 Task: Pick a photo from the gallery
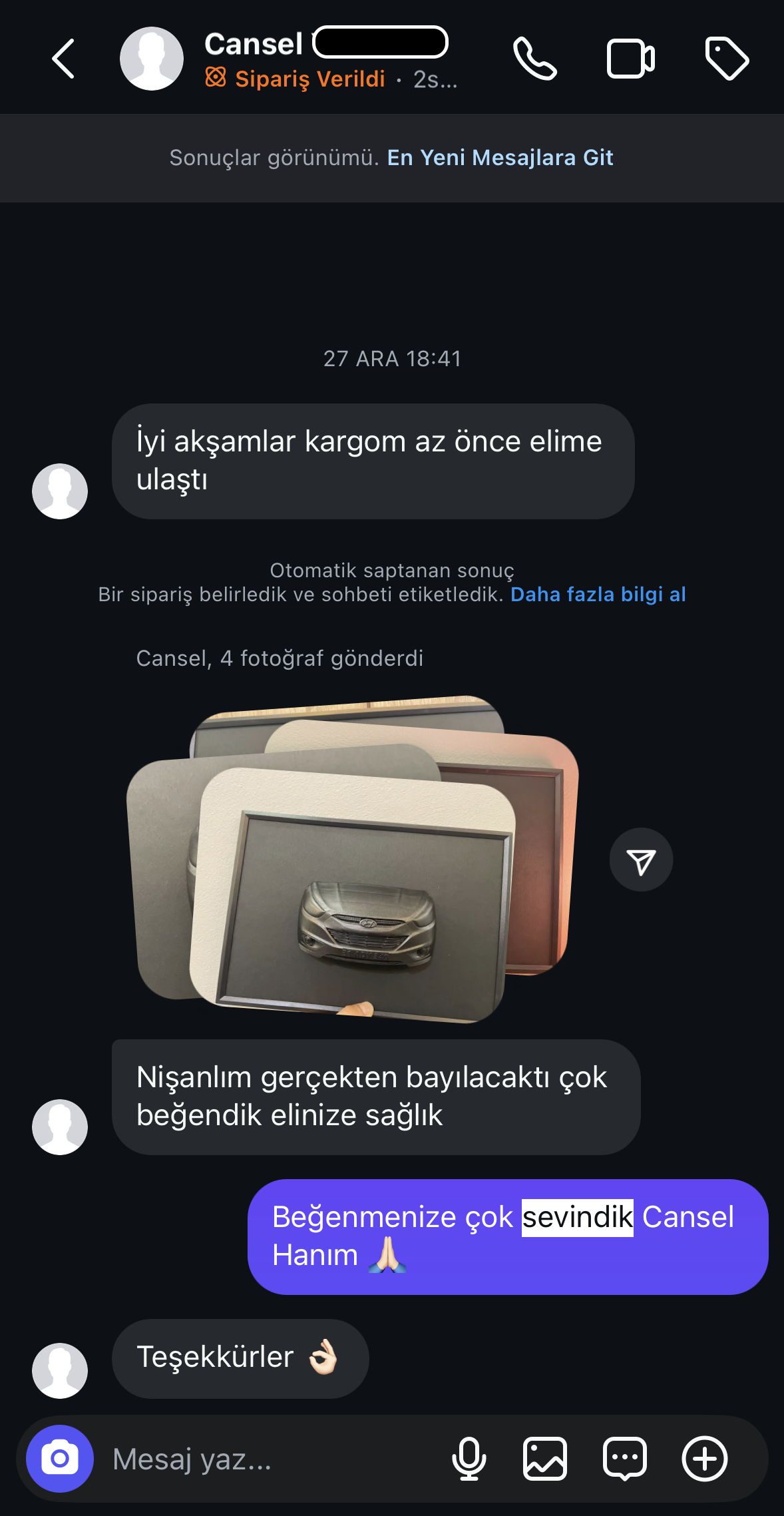tap(545, 1459)
